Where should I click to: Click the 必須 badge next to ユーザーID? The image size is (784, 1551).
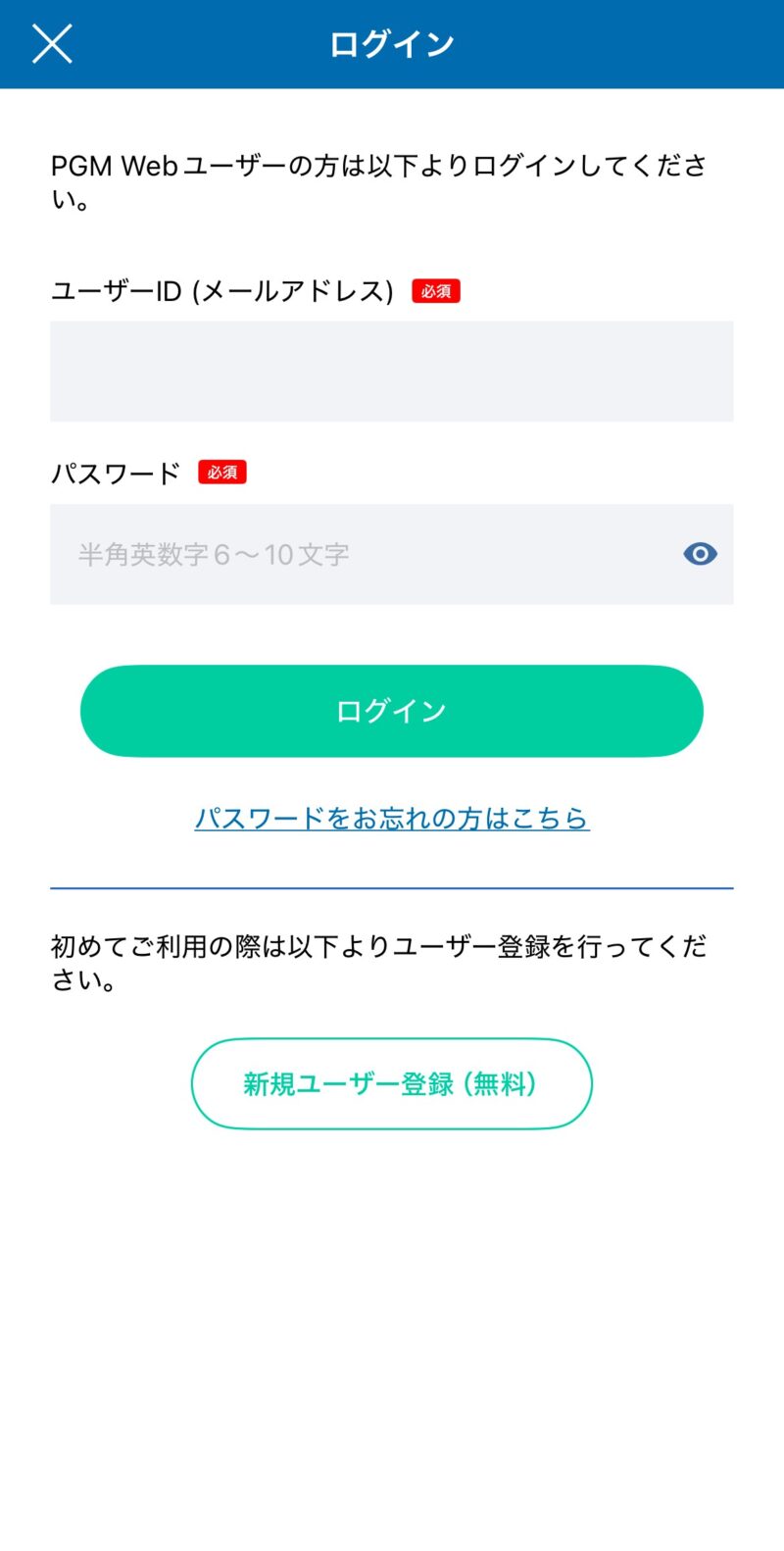coord(437,291)
